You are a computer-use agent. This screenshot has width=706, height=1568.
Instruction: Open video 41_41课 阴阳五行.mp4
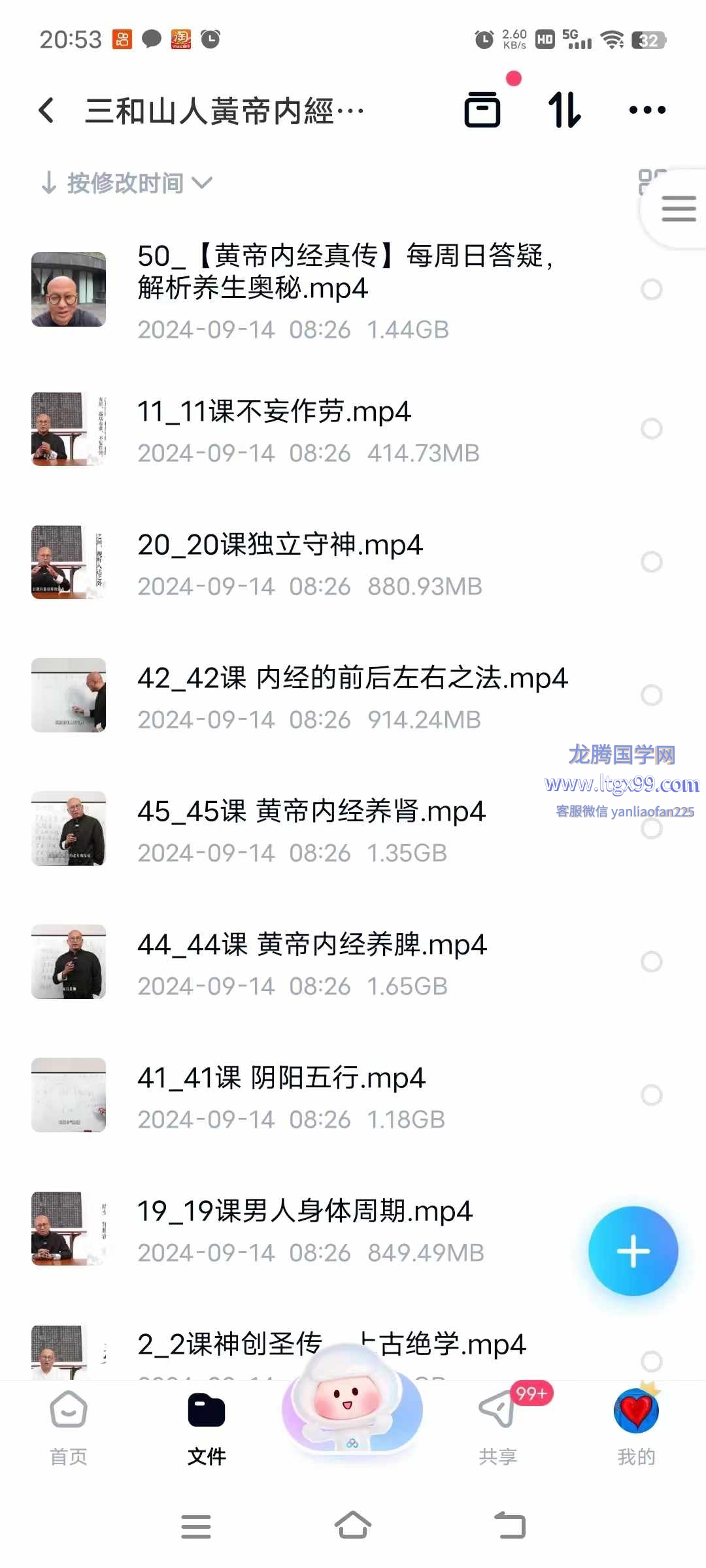(x=281, y=1078)
